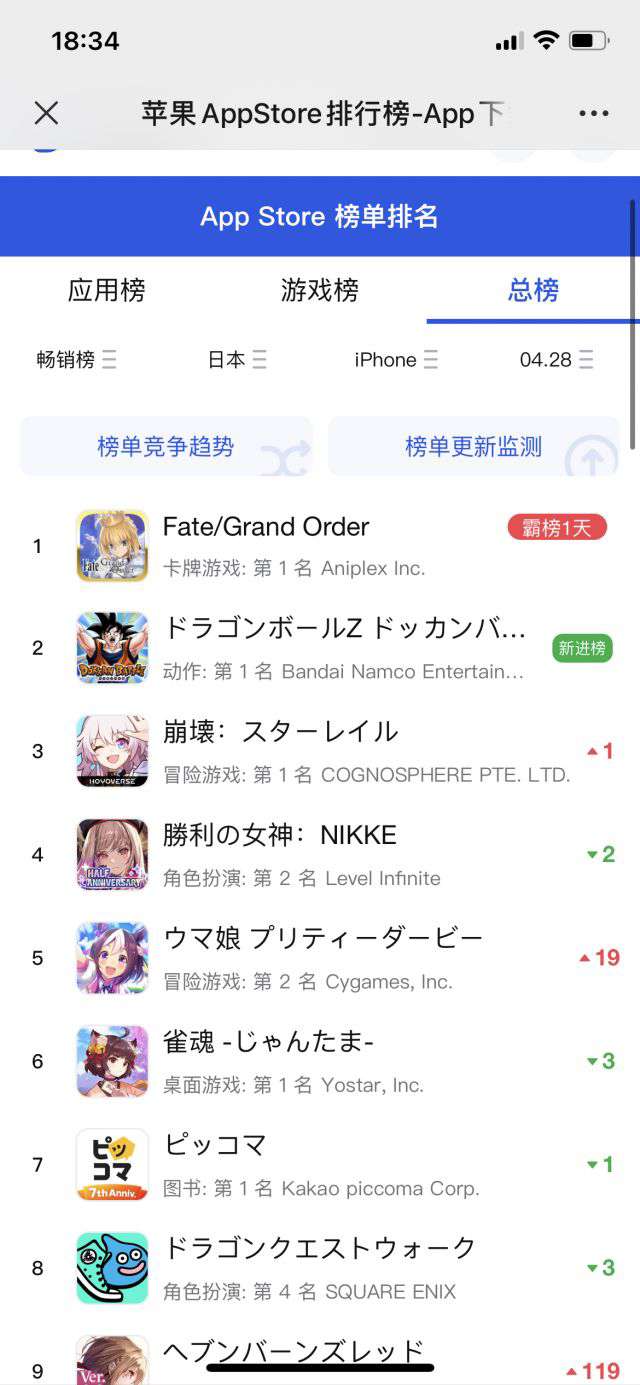Viewport: 640px width, 1385px height.
Task: View the ドラゴンボールZ ドッカンバ... entry
Action: tap(344, 629)
